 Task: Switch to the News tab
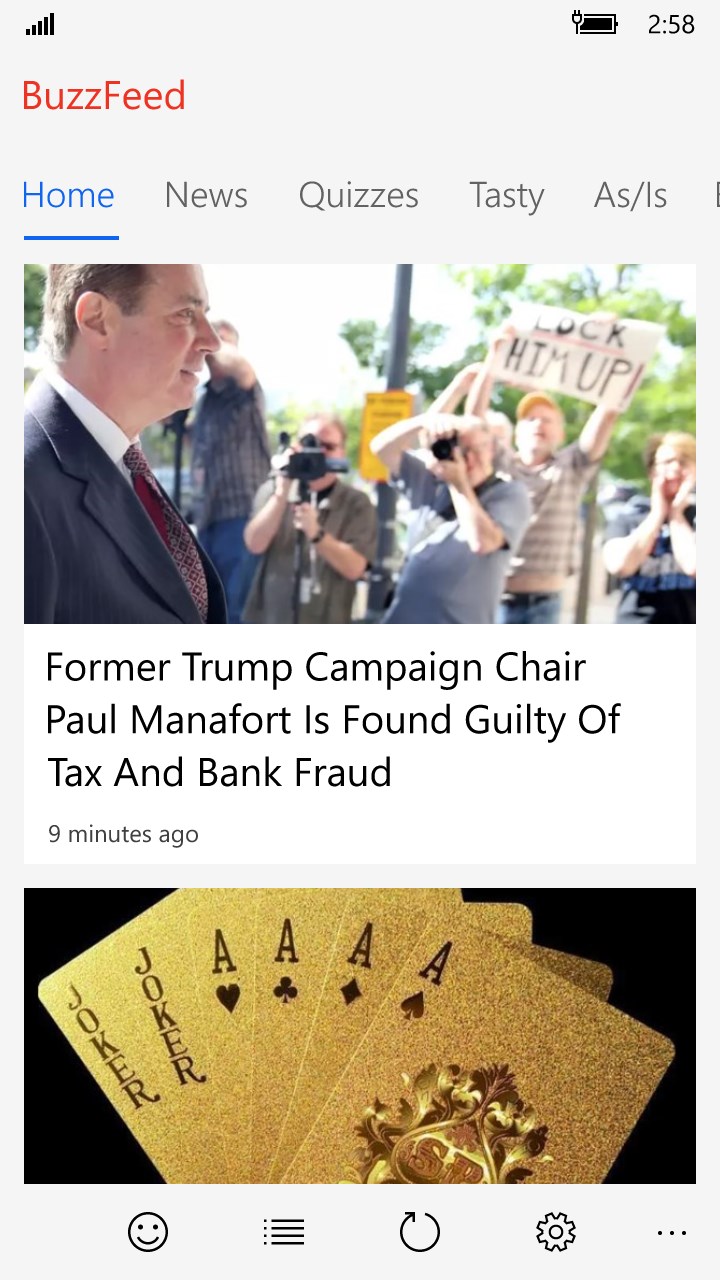(x=206, y=195)
